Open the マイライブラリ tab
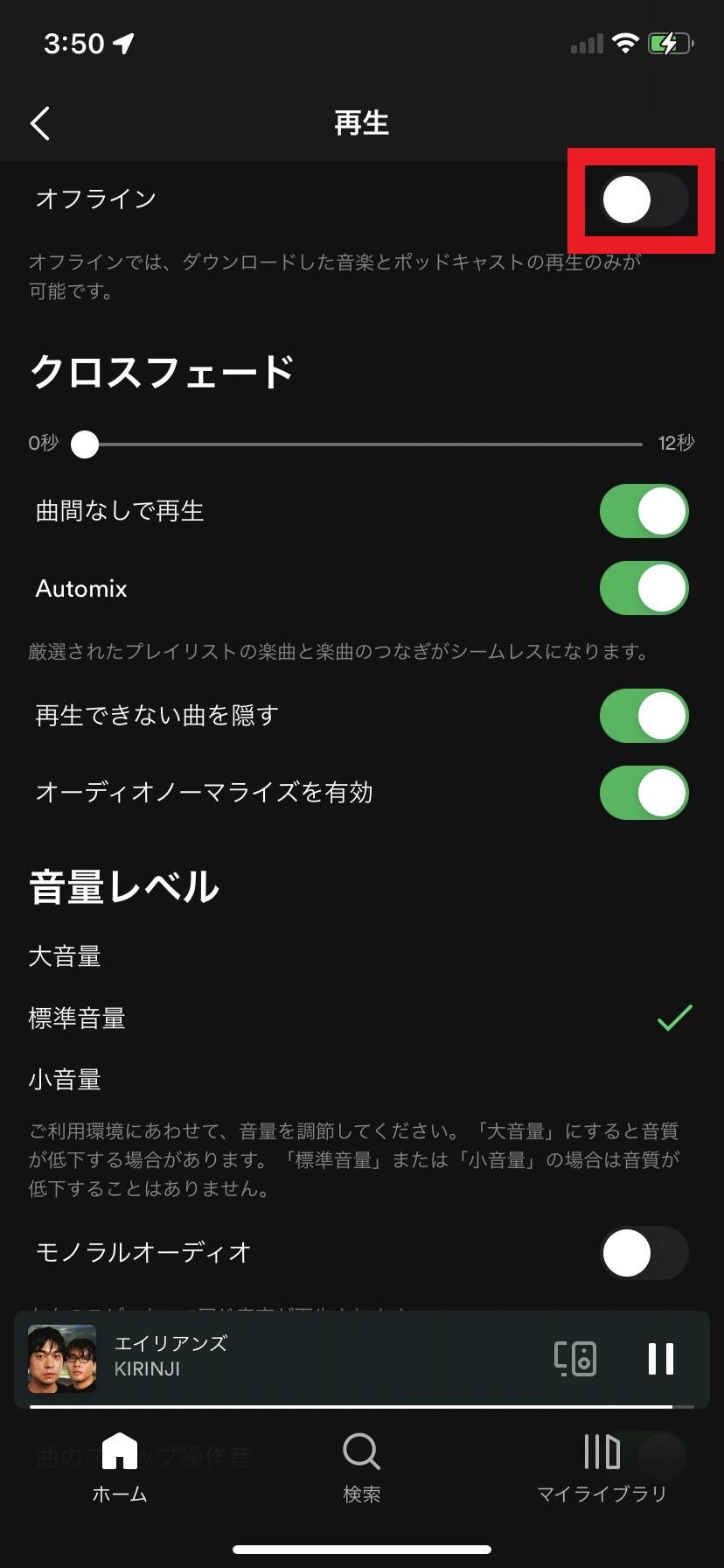Screen dimensions: 724x1568 click(602, 1467)
